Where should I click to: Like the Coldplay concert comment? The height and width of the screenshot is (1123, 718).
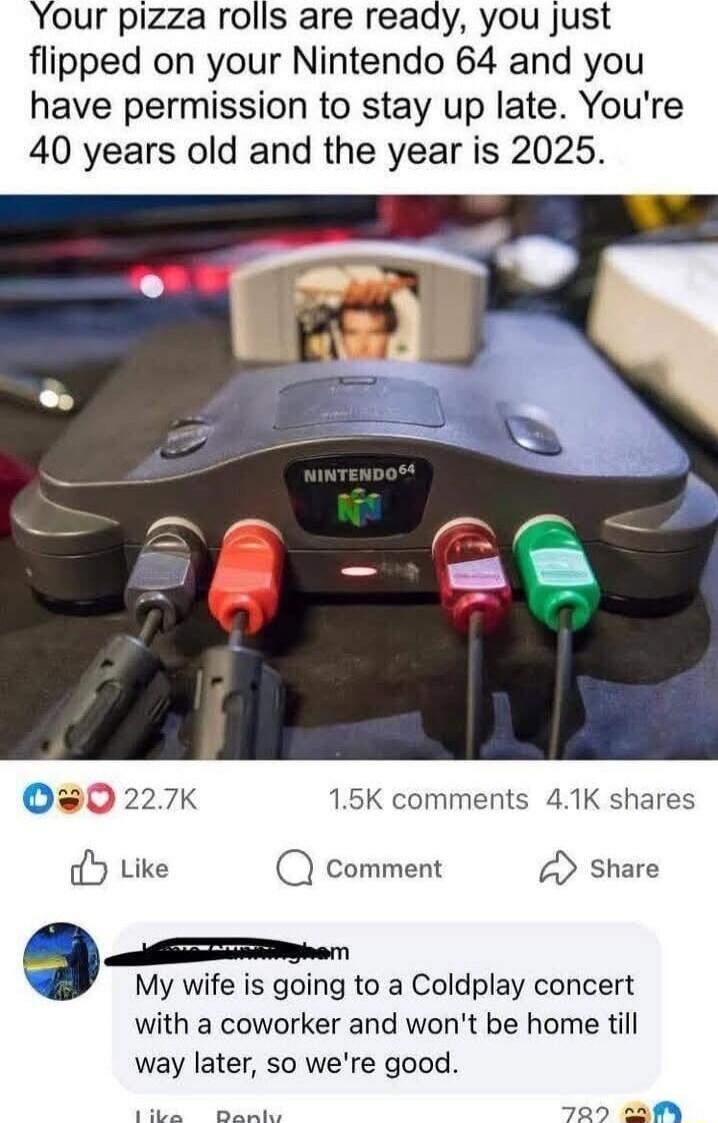pos(157,1116)
